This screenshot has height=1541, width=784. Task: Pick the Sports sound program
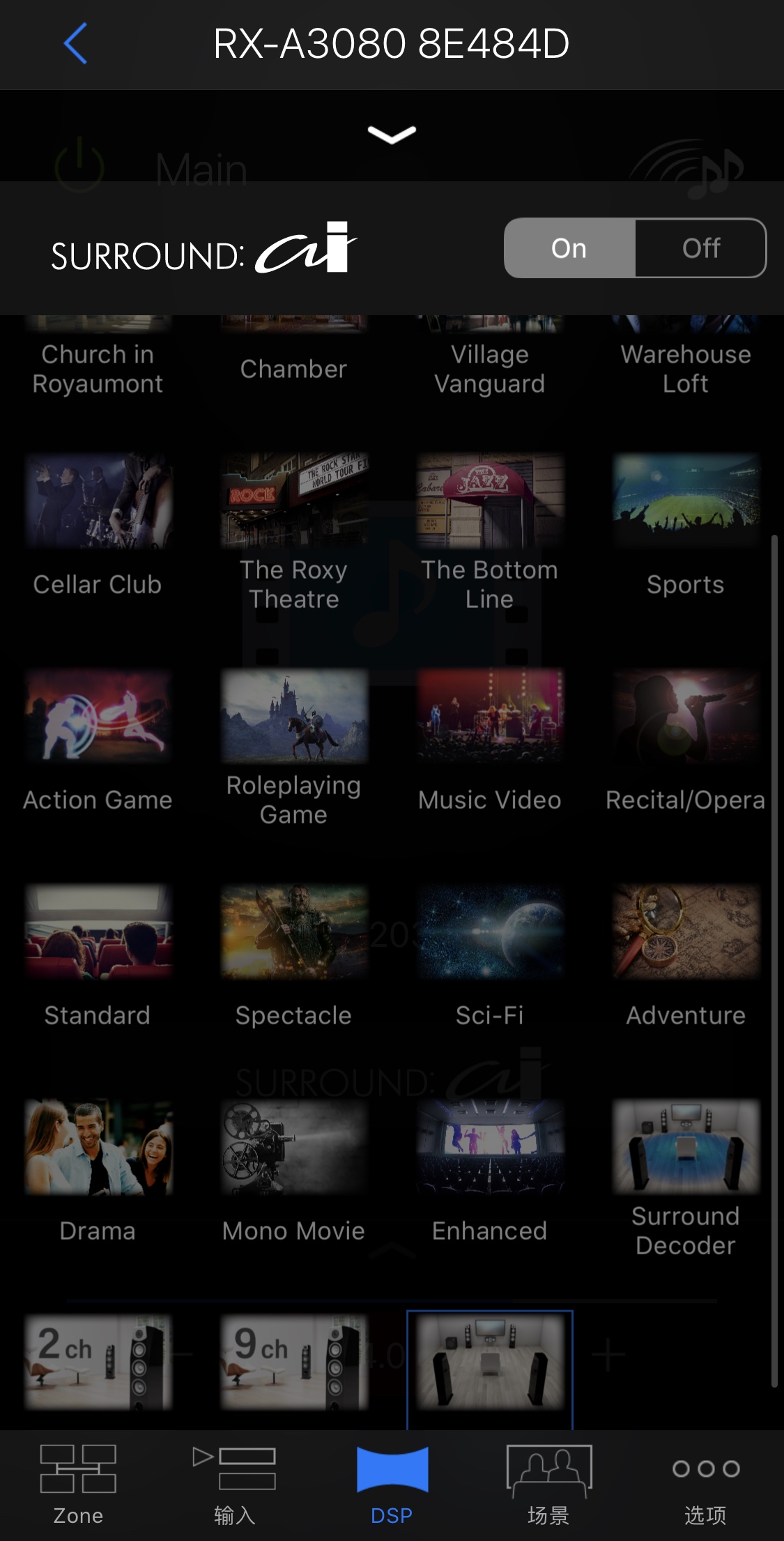(x=686, y=524)
